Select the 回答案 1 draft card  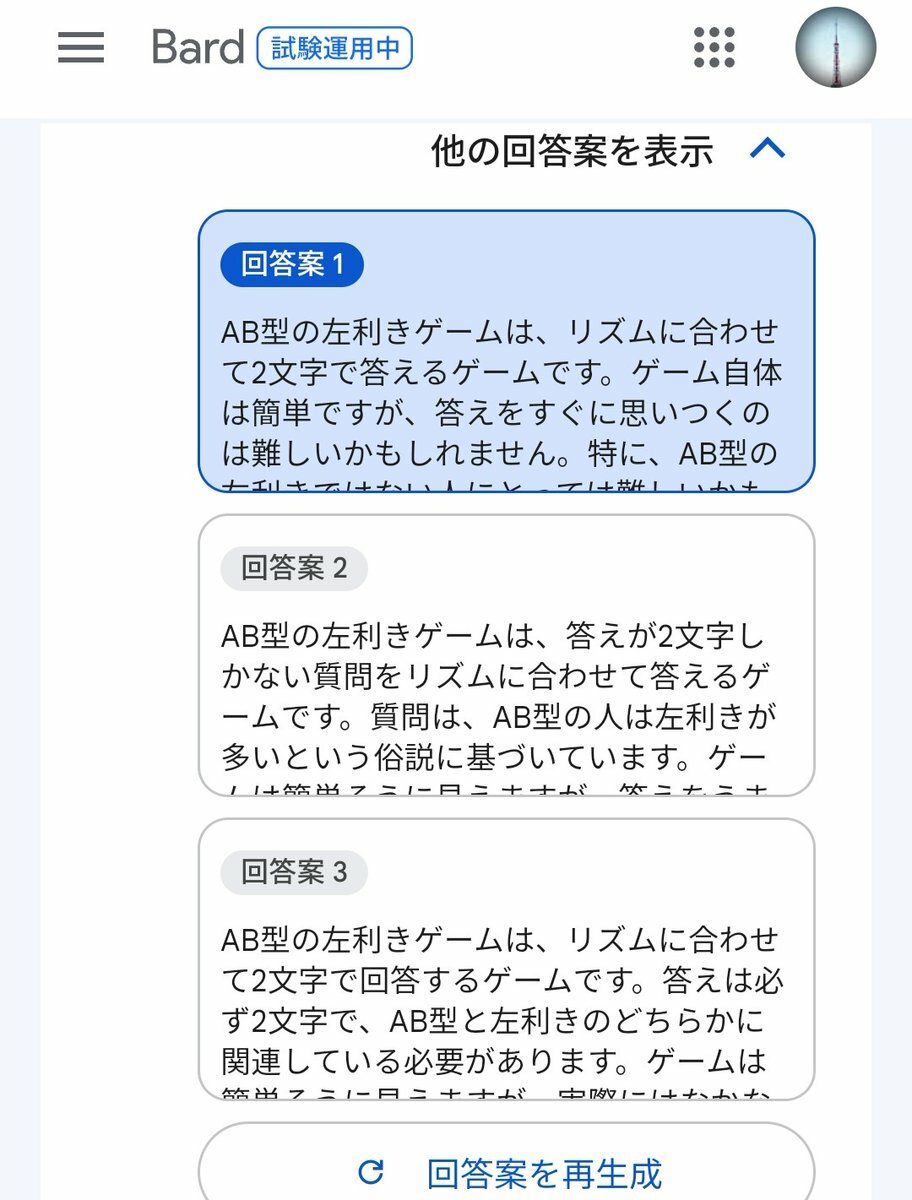506,351
